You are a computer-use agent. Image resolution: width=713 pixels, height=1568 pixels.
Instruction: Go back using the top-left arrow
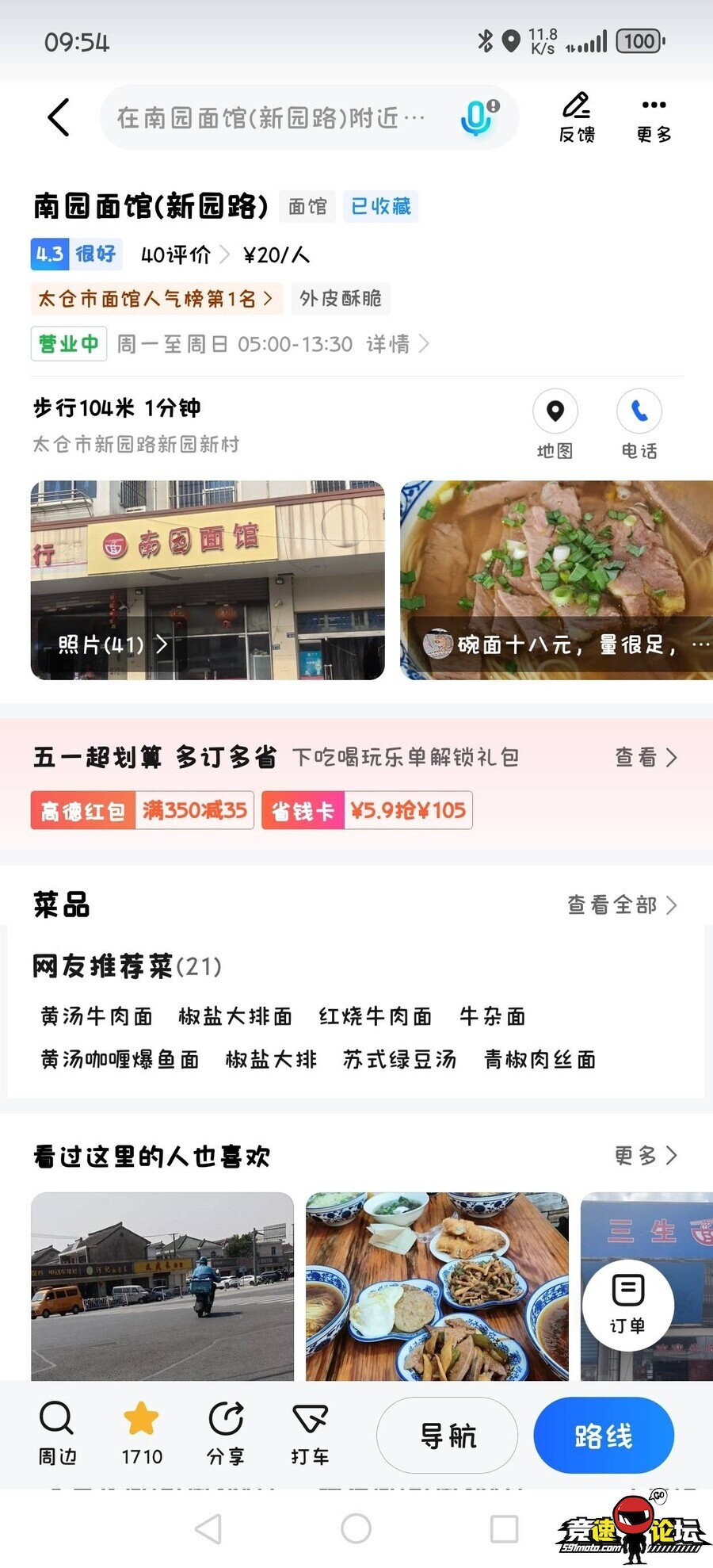coord(59,118)
